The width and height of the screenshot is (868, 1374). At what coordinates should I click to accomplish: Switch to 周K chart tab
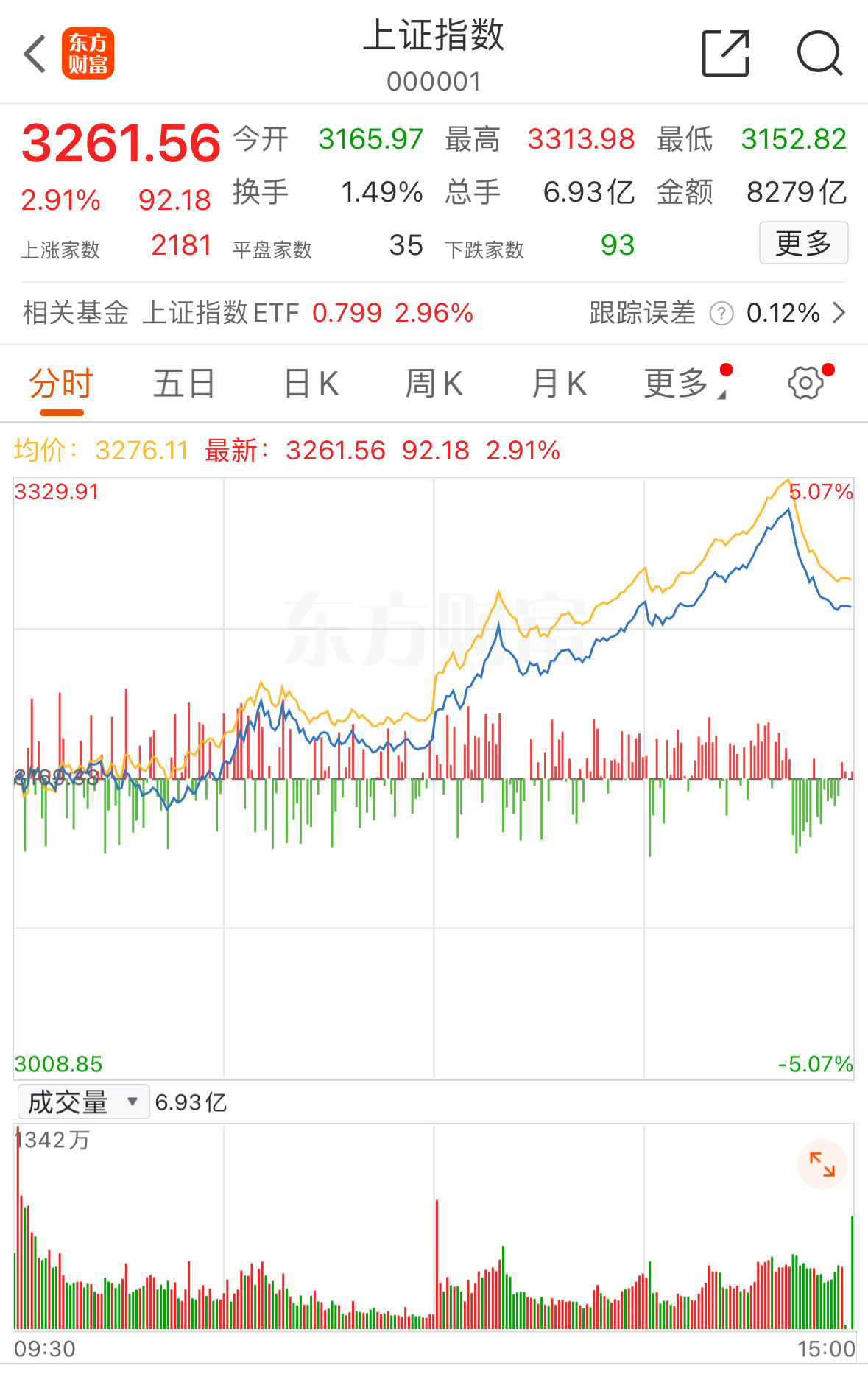click(434, 384)
